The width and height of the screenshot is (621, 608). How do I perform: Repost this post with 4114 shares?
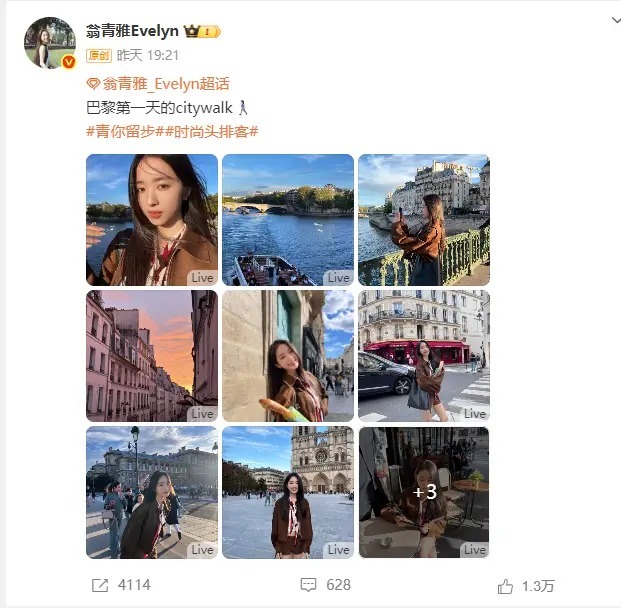121,584
